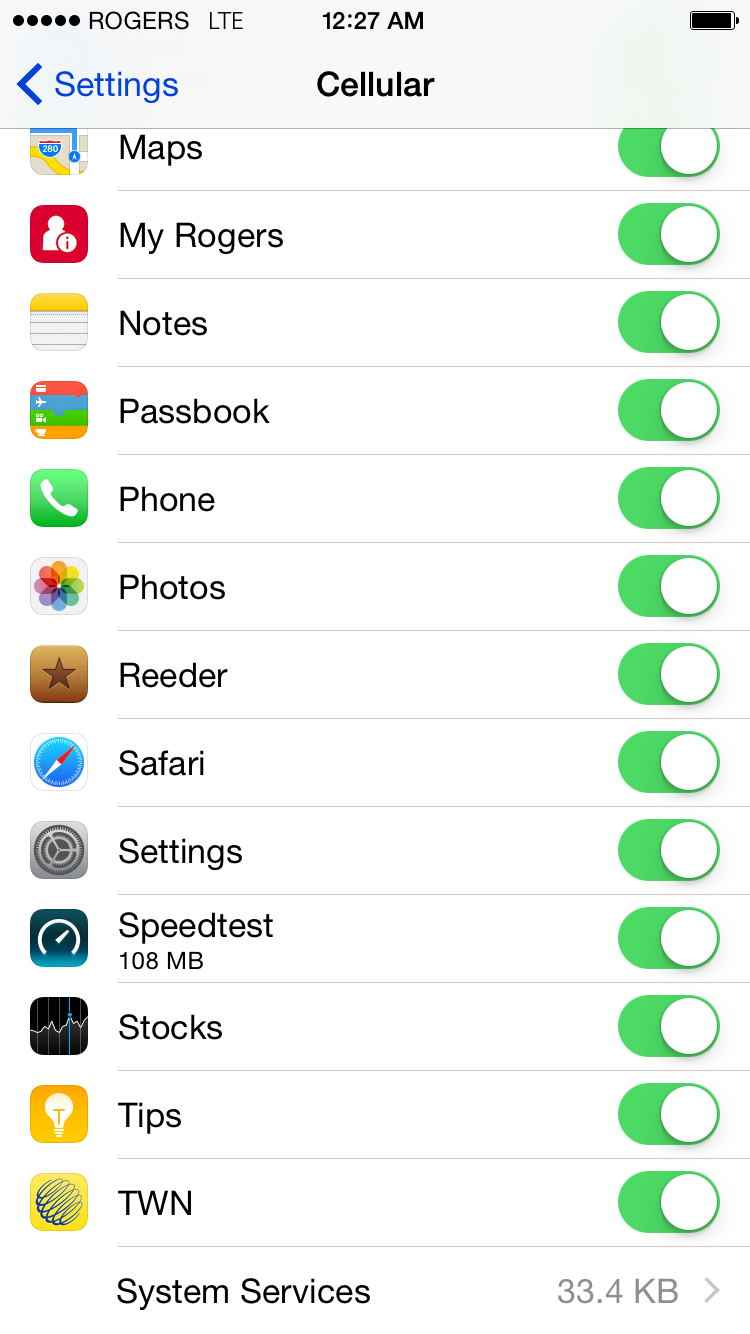The image size is (750, 1334).
Task: Toggle Stocks cellular data
Action: coord(669,1027)
